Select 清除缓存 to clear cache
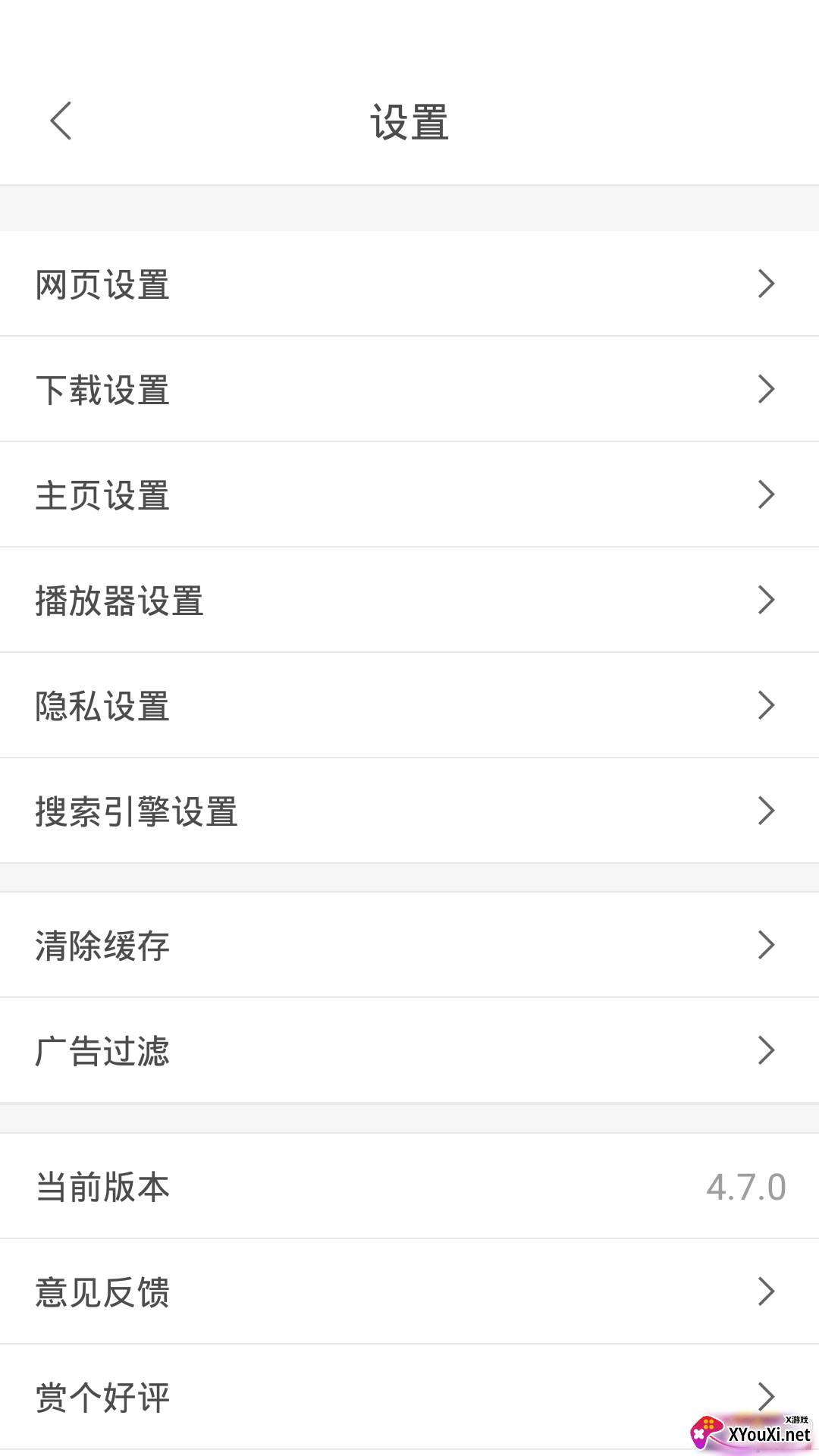Image resolution: width=819 pixels, height=1456 pixels. [x=409, y=945]
